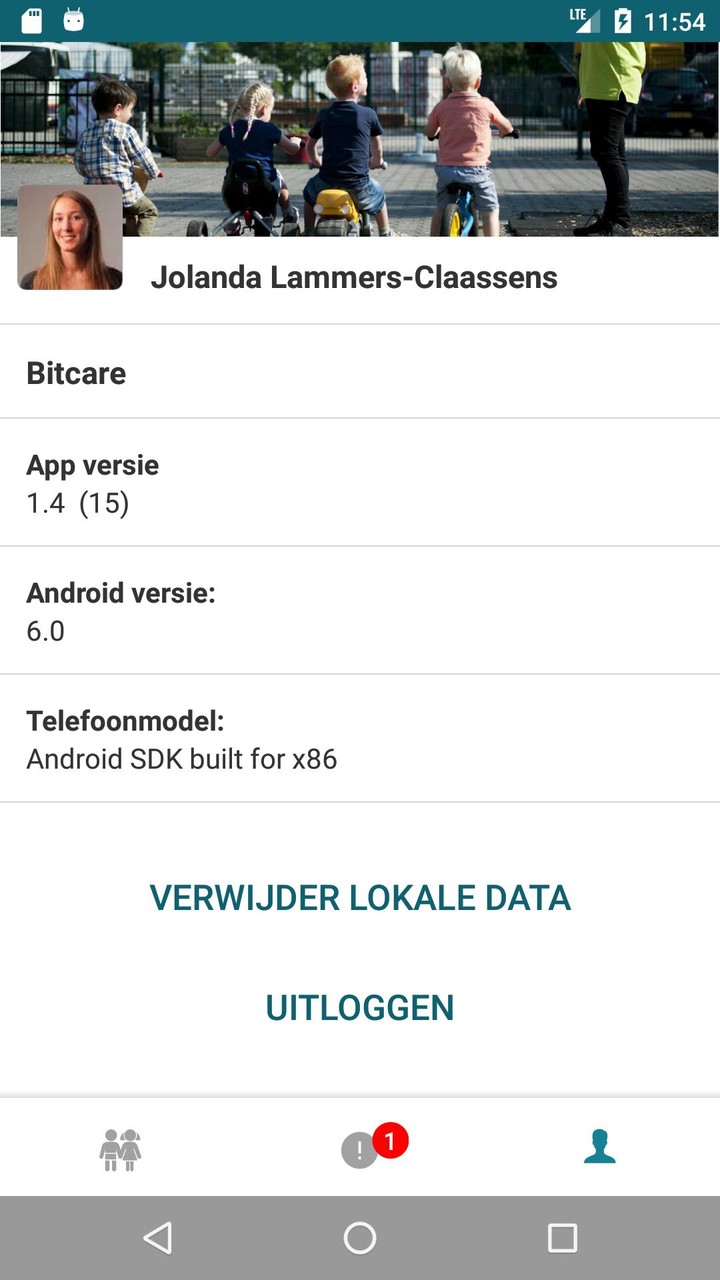The image size is (720, 1280).
Task: Tap the red notification badge showing 1
Action: [389, 1137]
